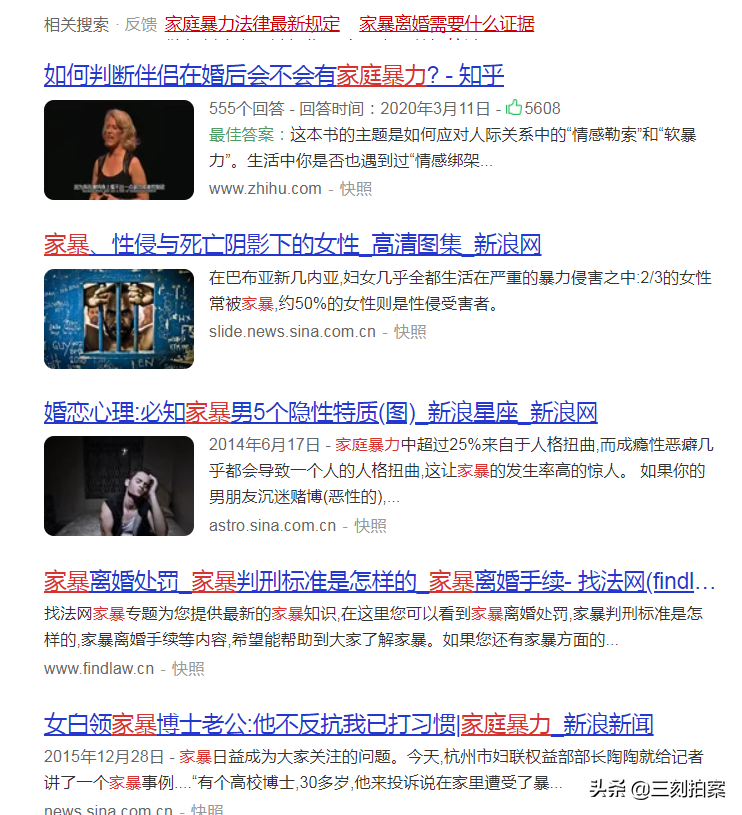Open related search 家庭暴力法律最新规定
The image size is (742, 815).
click(252, 24)
